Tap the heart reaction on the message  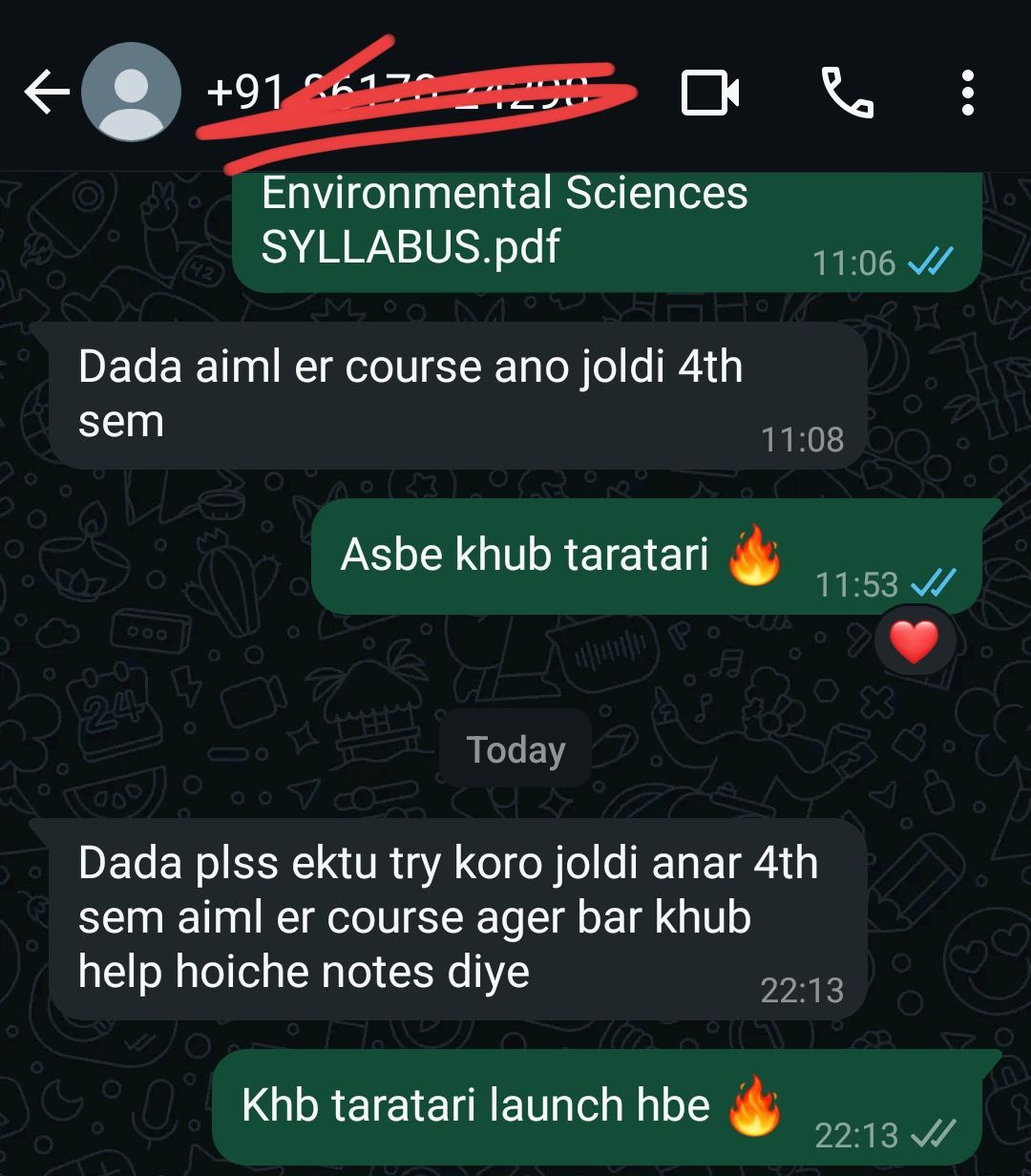914,641
